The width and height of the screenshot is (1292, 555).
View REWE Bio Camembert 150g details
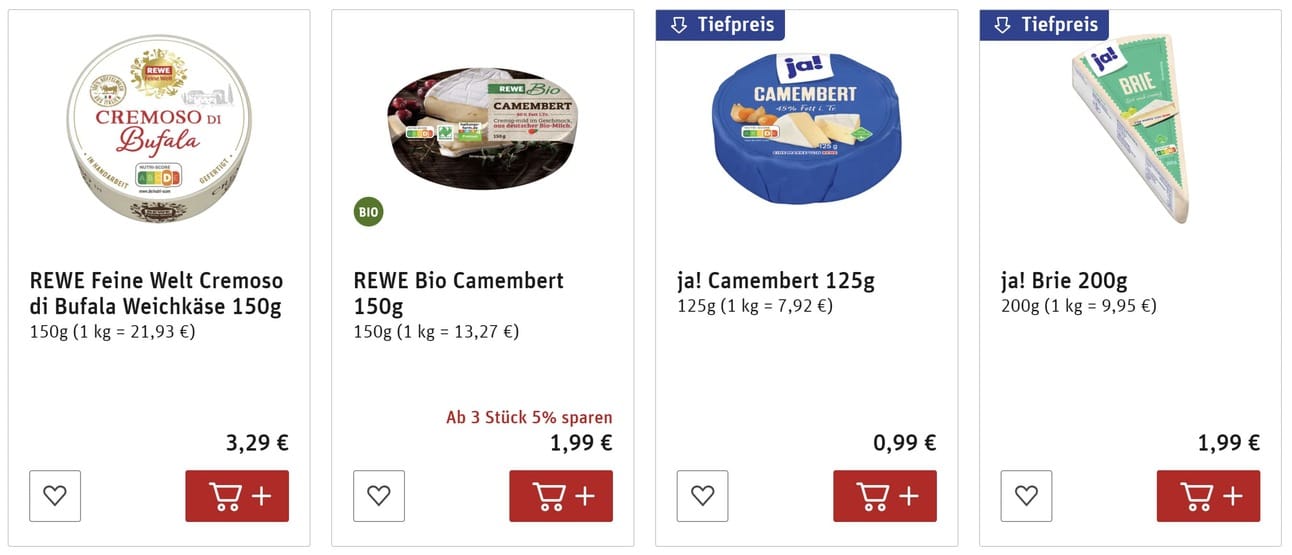pos(459,293)
